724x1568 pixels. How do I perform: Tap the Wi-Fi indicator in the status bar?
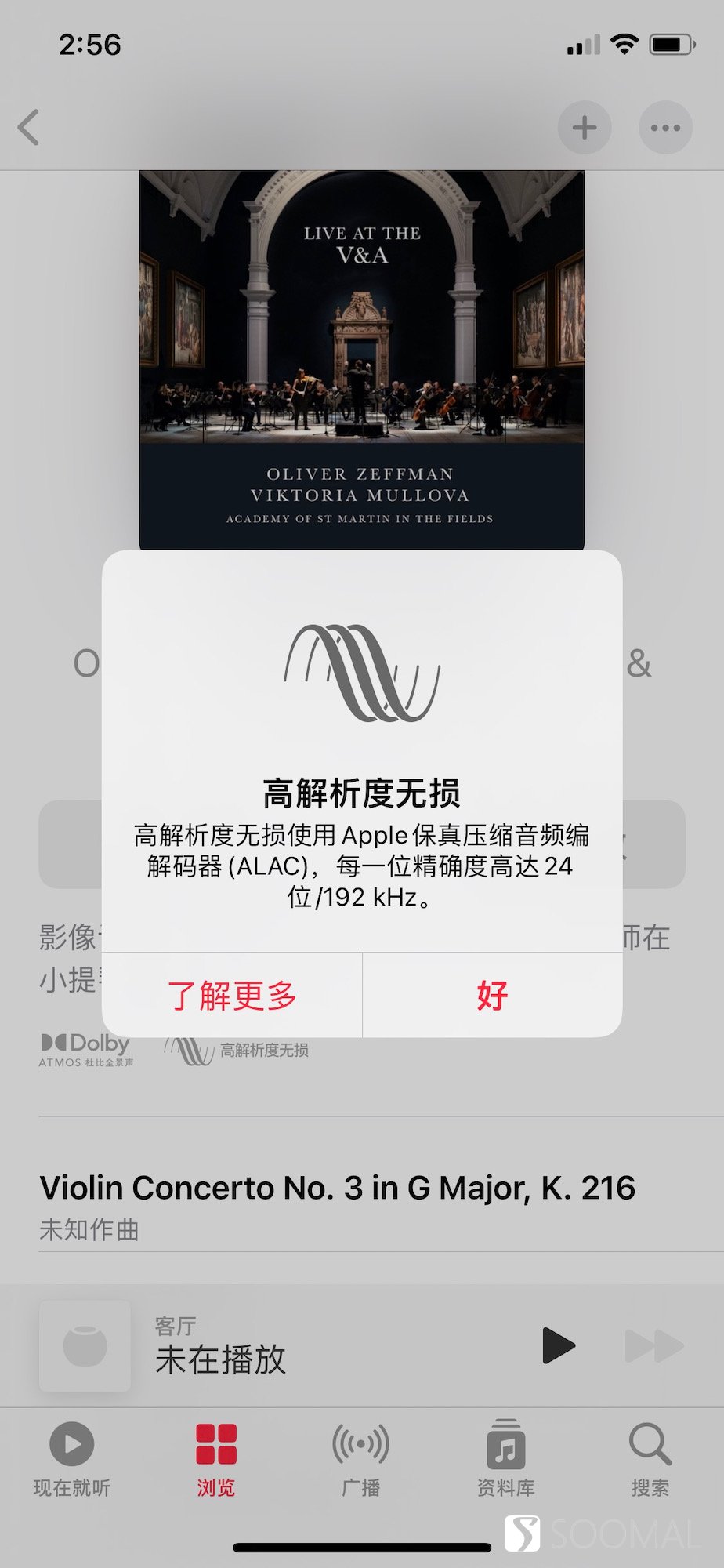tap(624, 45)
